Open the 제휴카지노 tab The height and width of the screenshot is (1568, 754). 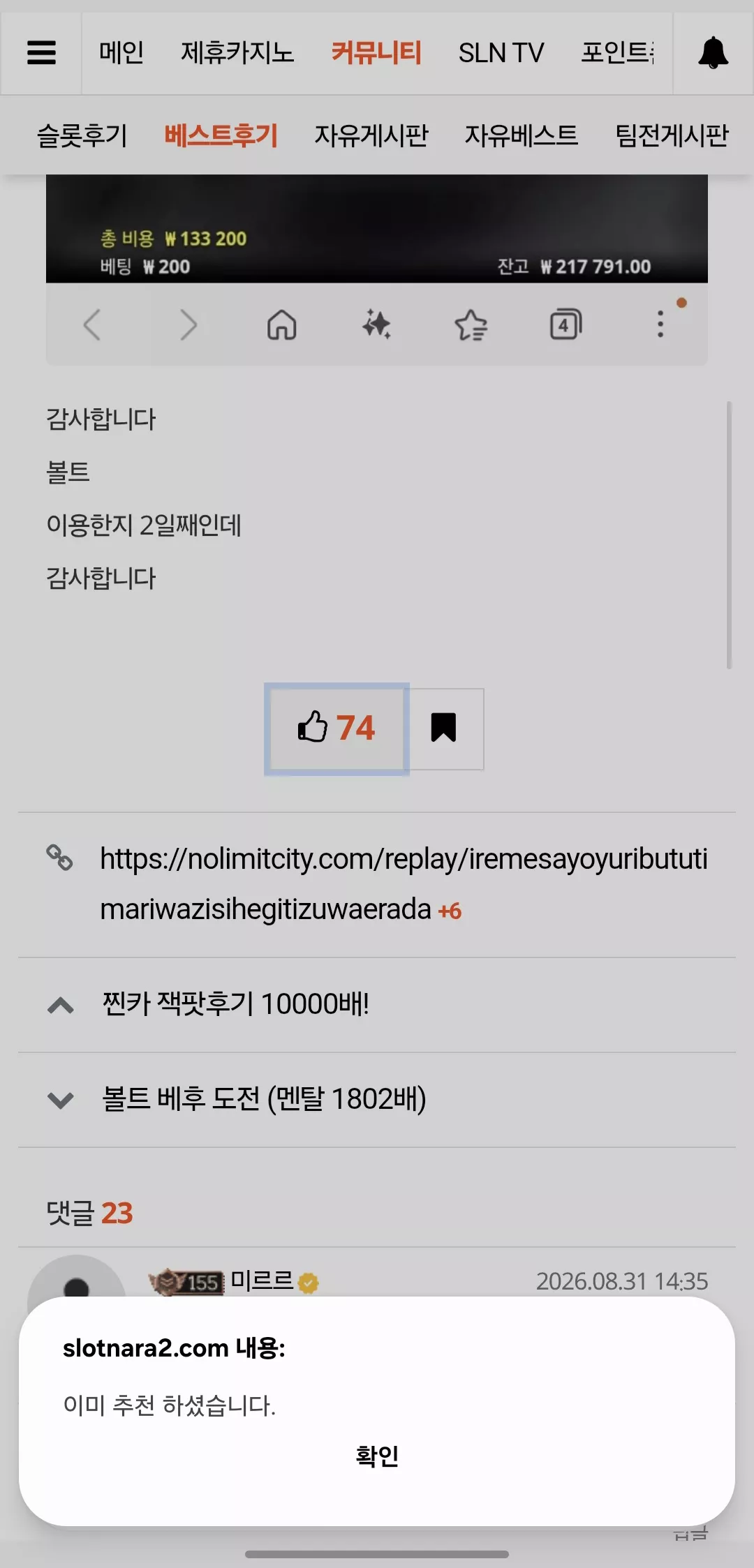pyautogui.click(x=237, y=53)
